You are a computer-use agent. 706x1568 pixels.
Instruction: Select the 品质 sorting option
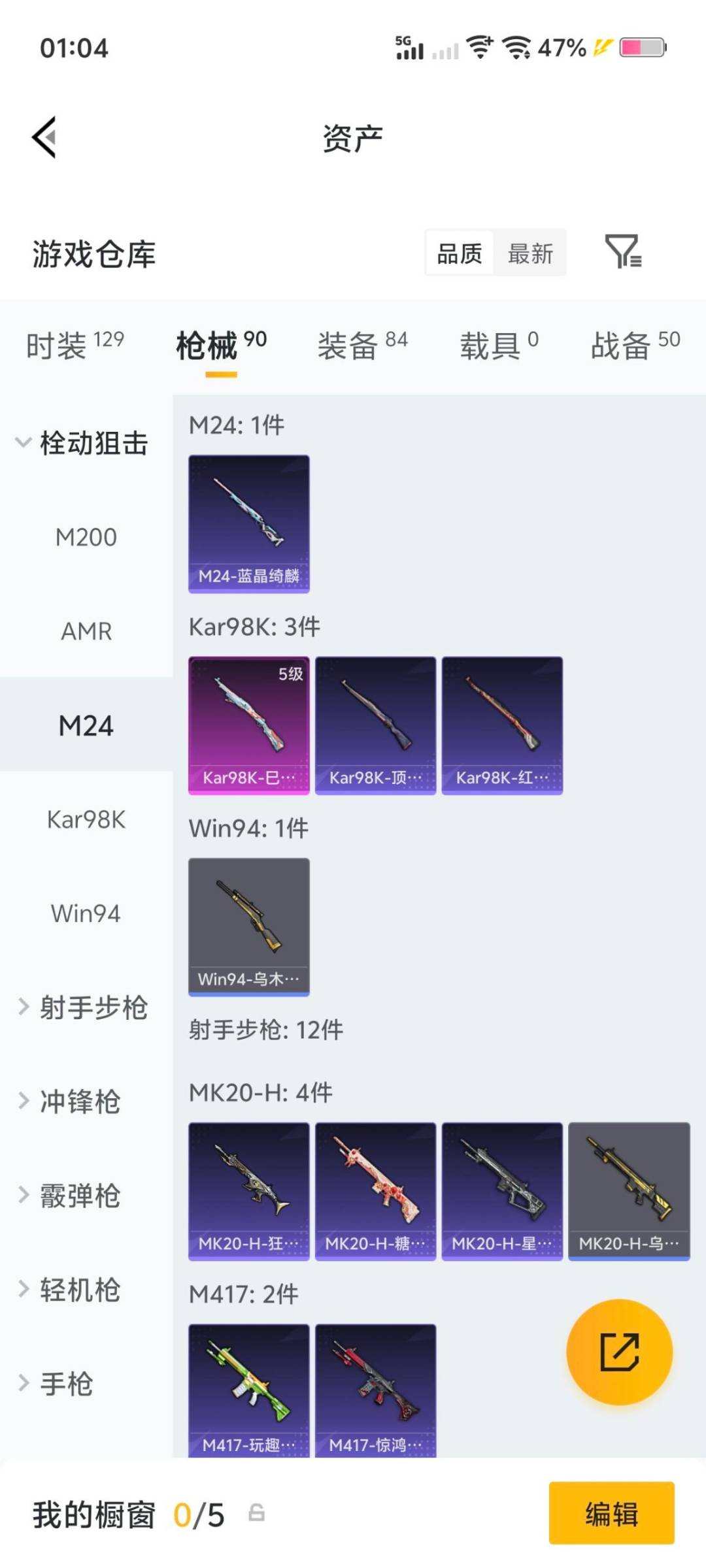(x=459, y=253)
